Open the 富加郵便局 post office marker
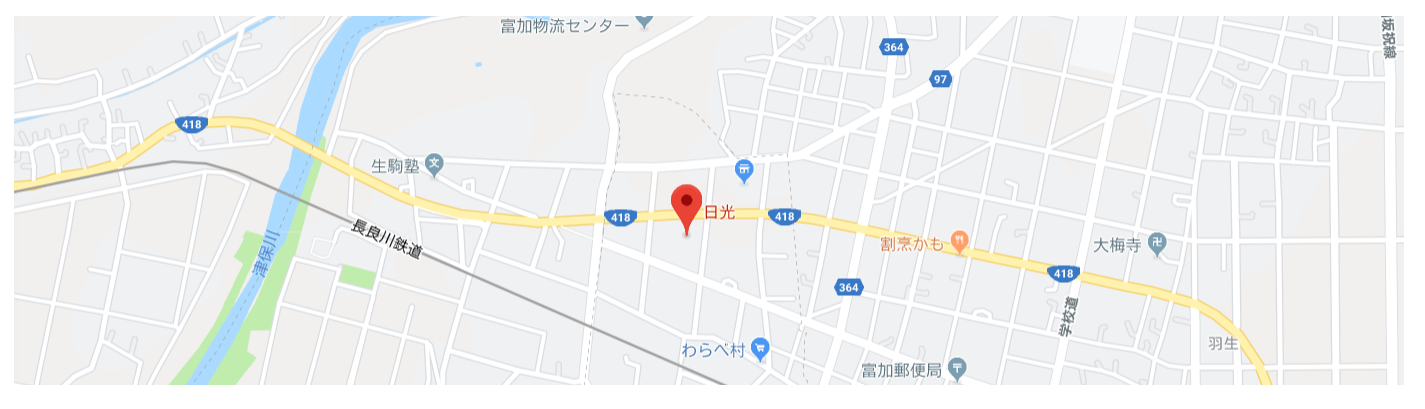1425x409 pixels. [x=957, y=369]
